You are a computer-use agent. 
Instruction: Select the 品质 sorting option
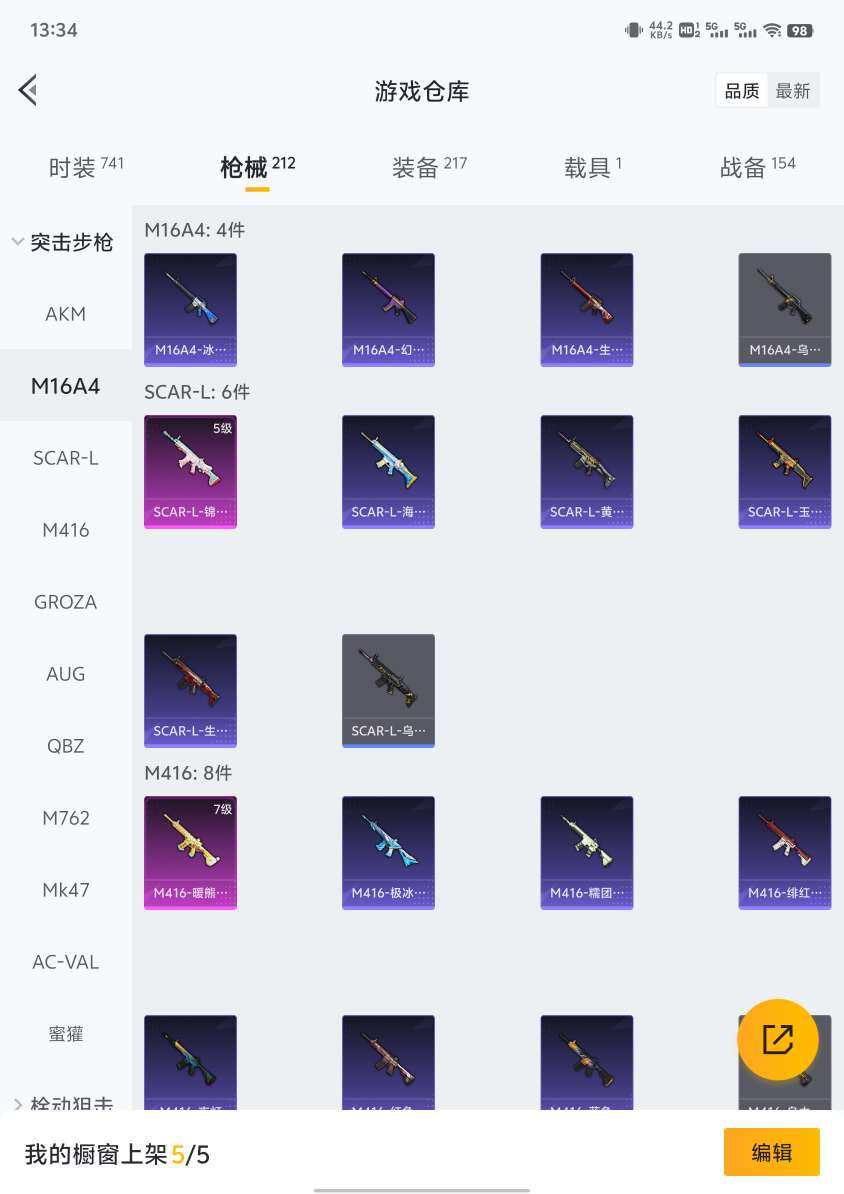742,91
